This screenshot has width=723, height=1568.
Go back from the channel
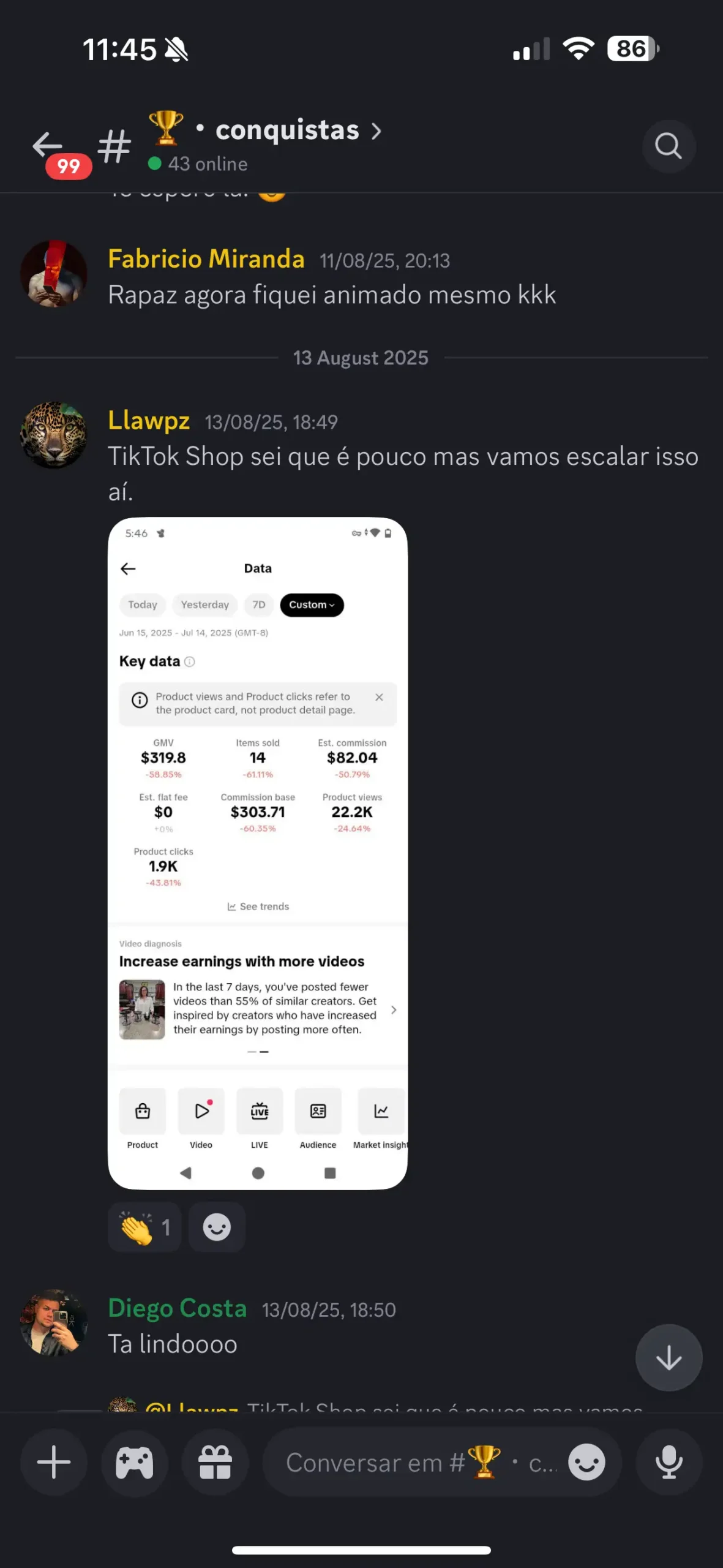click(48, 146)
